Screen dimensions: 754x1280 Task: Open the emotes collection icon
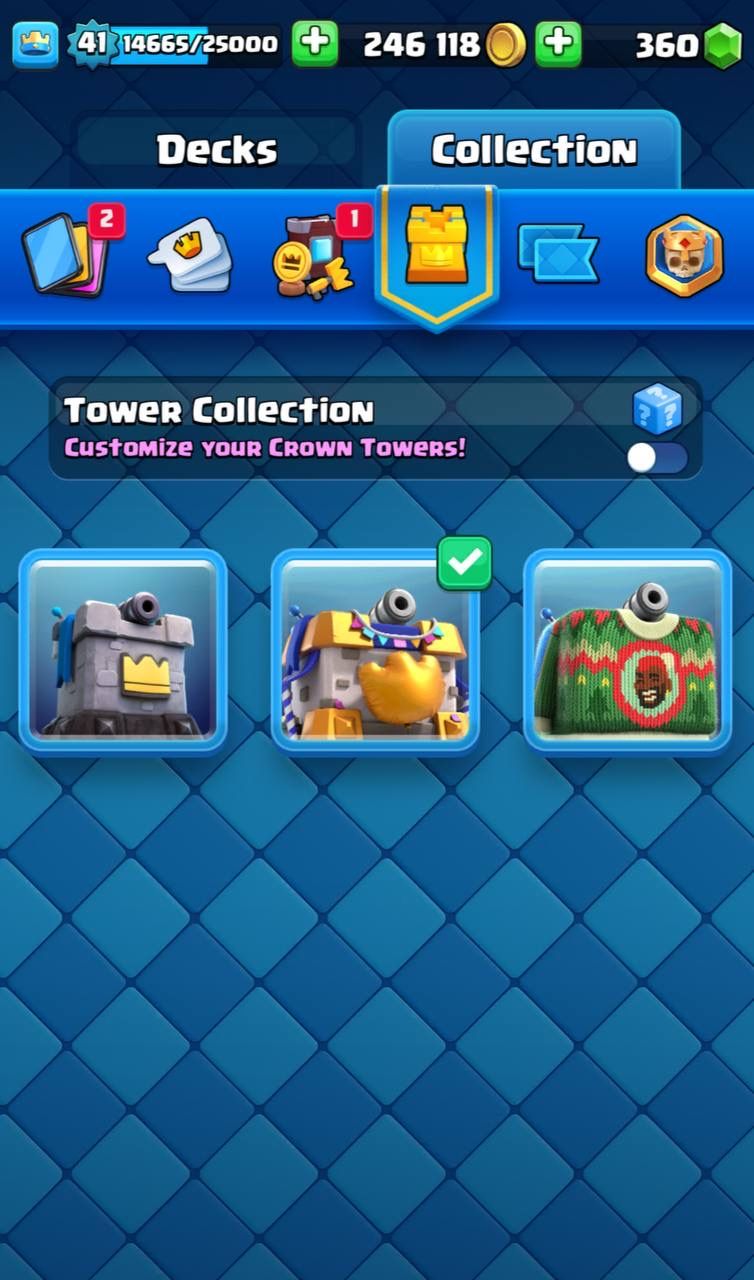point(191,255)
